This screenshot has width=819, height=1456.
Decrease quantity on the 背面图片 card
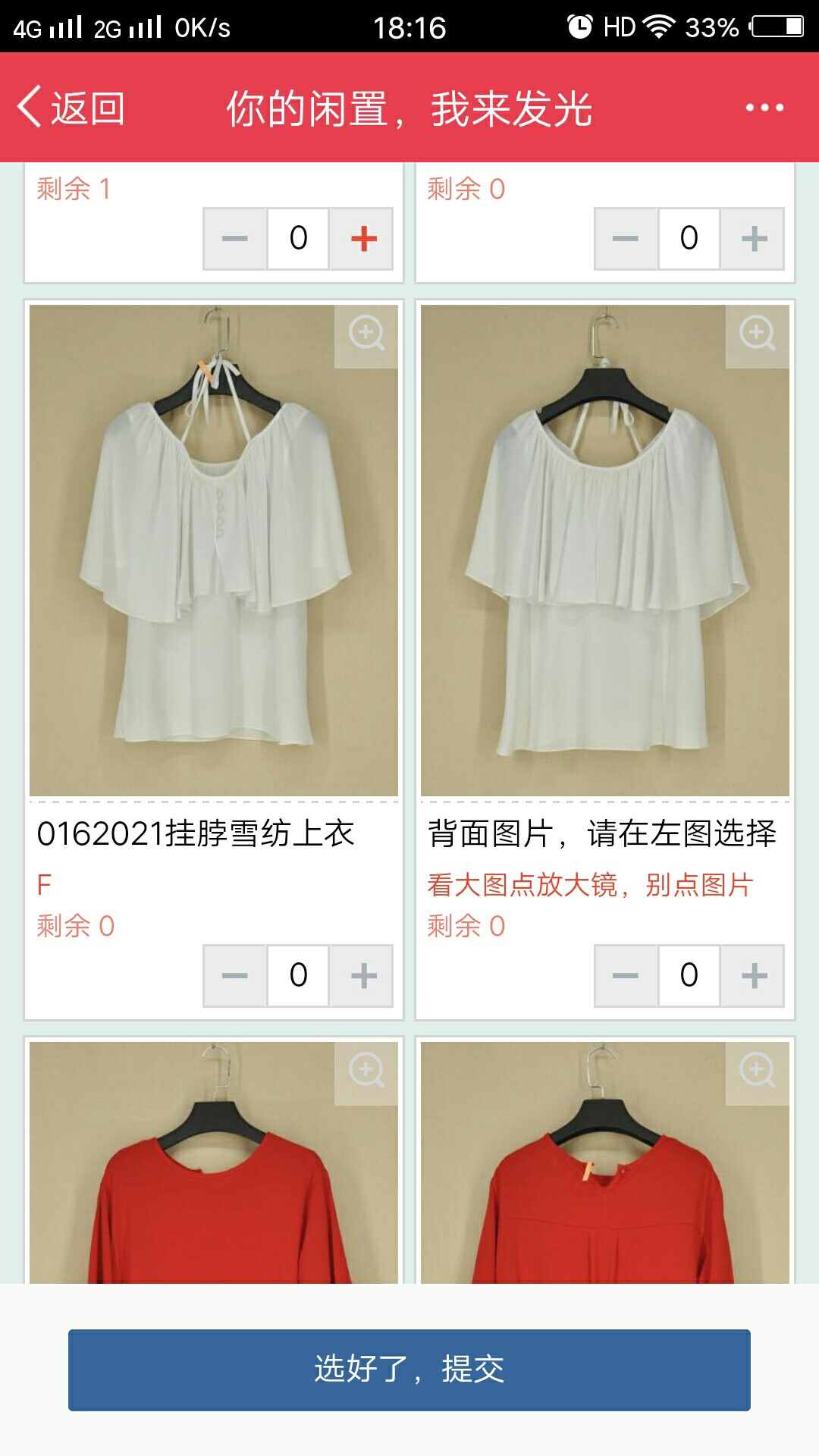point(626,975)
